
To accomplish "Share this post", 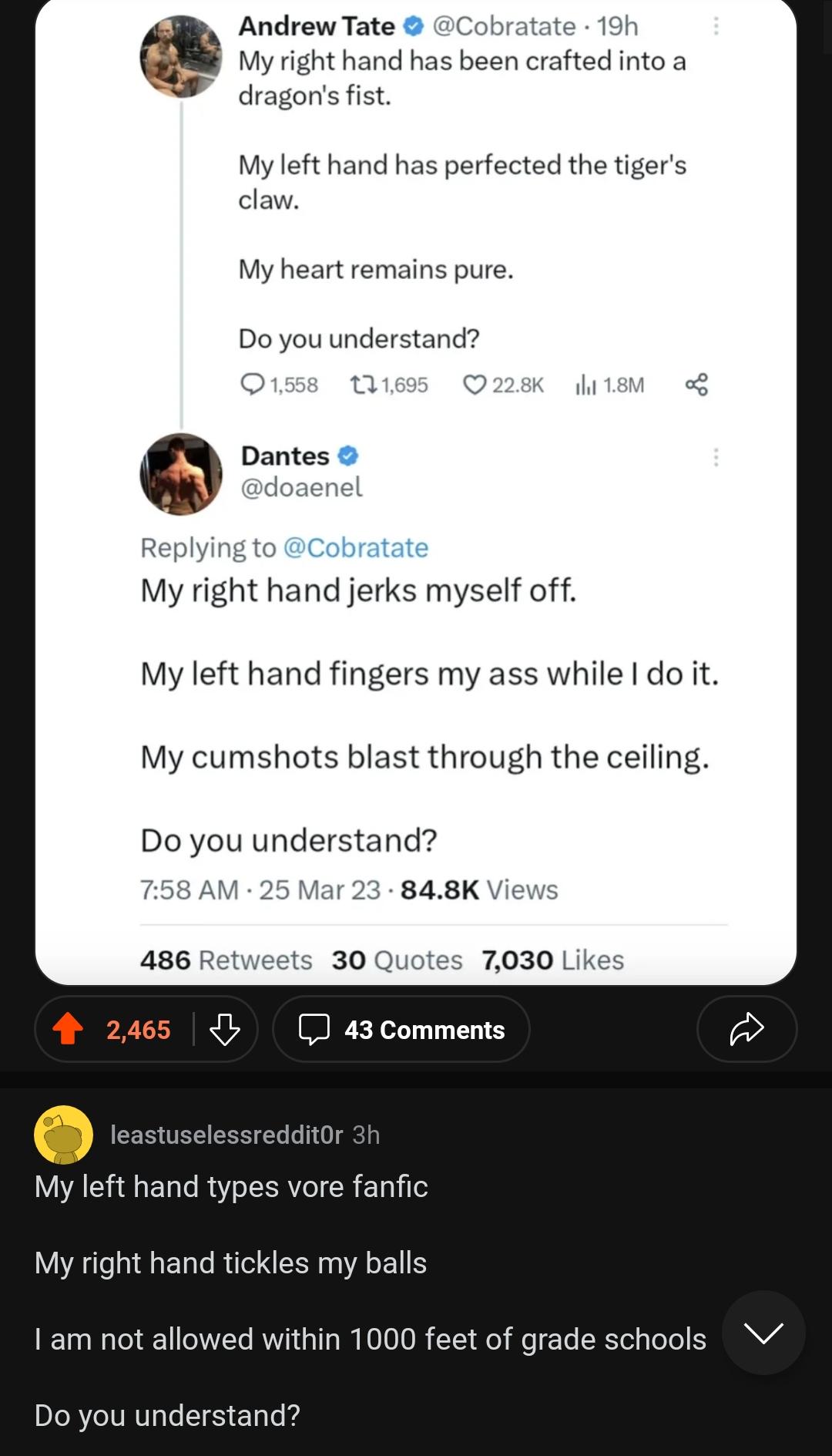I will tap(746, 1029).
